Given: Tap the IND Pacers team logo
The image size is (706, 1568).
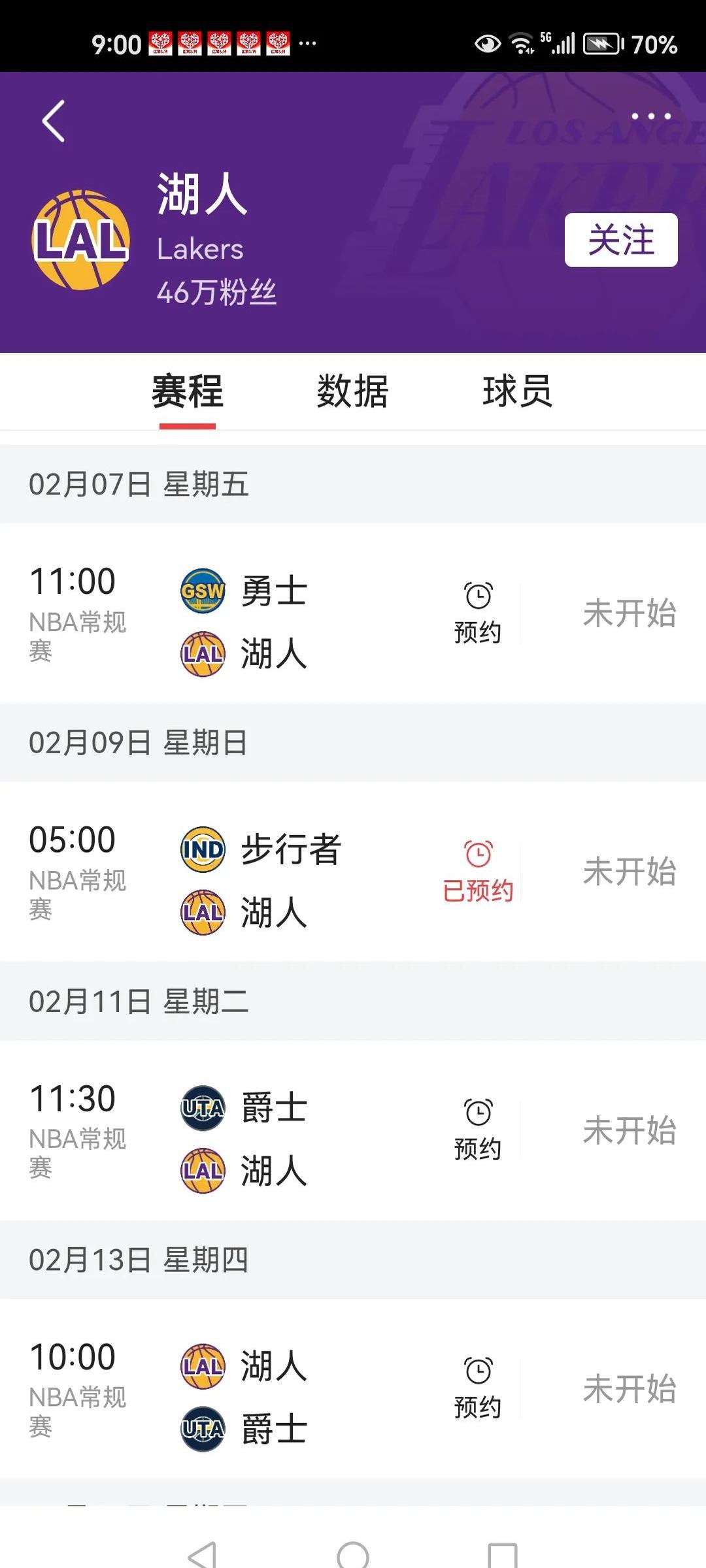Looking at the screenshot, I should pyautogui.click(x=203, y=849).
